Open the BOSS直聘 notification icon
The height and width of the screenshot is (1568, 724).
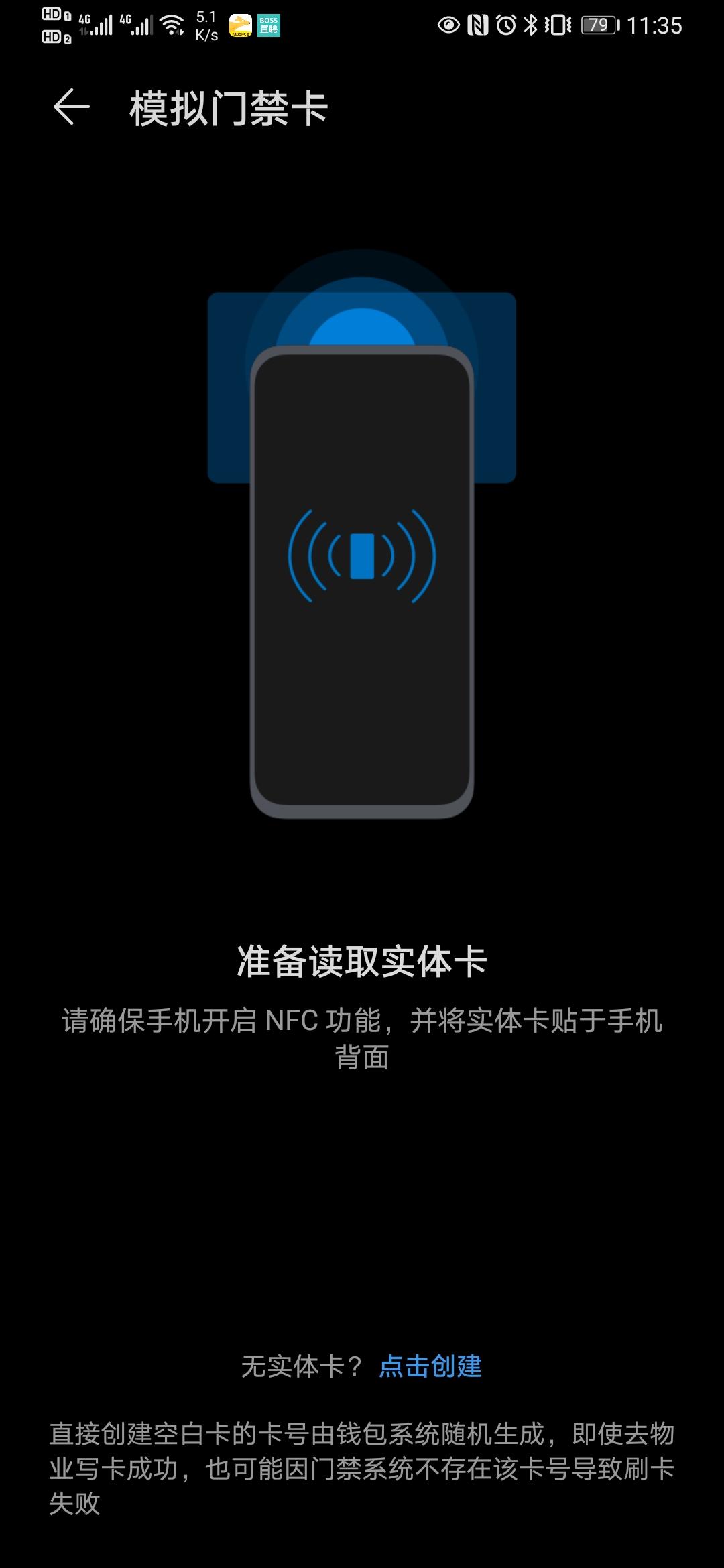pyautogui.click(x=268, y=25)
